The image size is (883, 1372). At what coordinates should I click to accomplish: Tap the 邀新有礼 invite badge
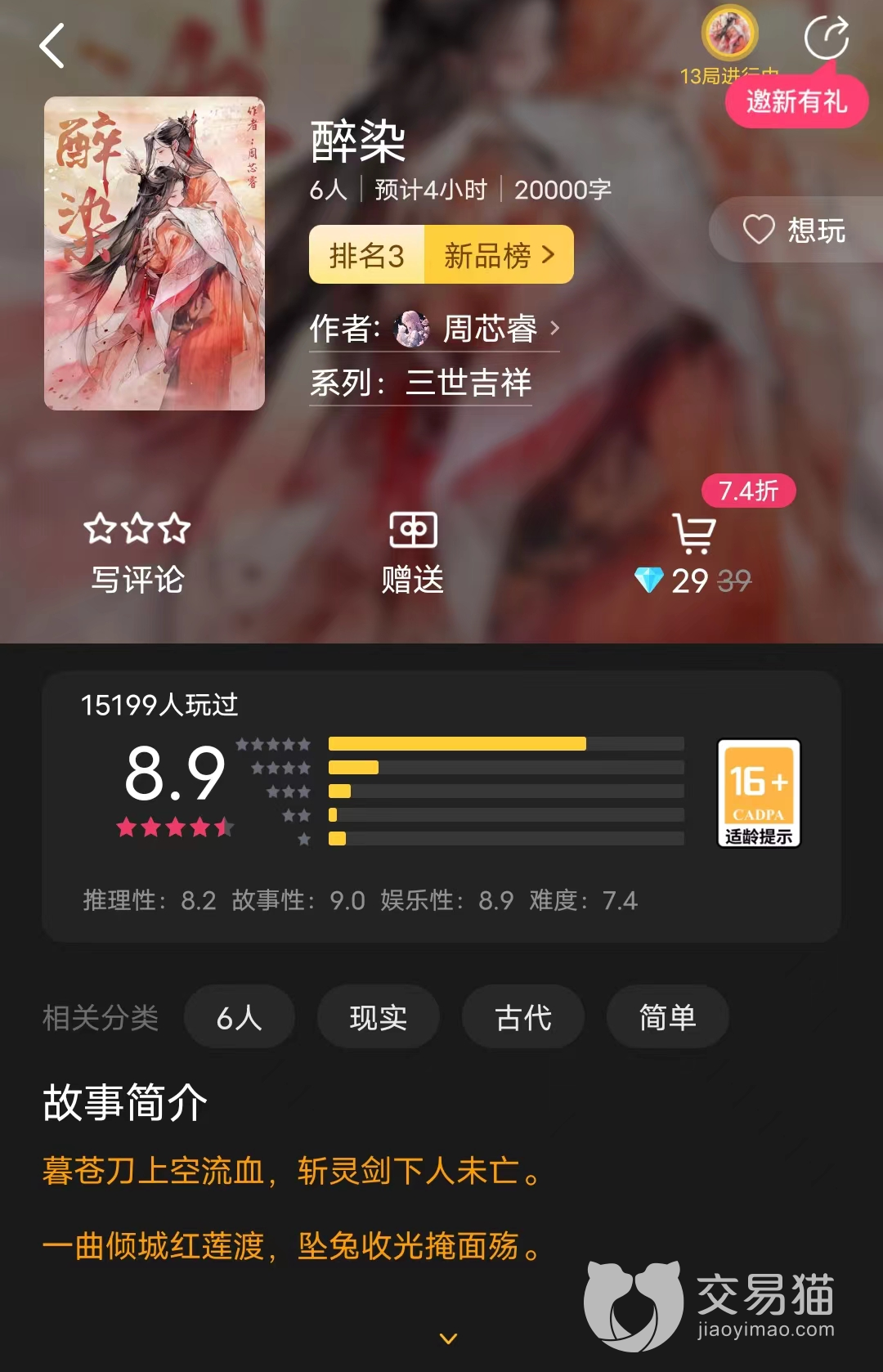796,102
